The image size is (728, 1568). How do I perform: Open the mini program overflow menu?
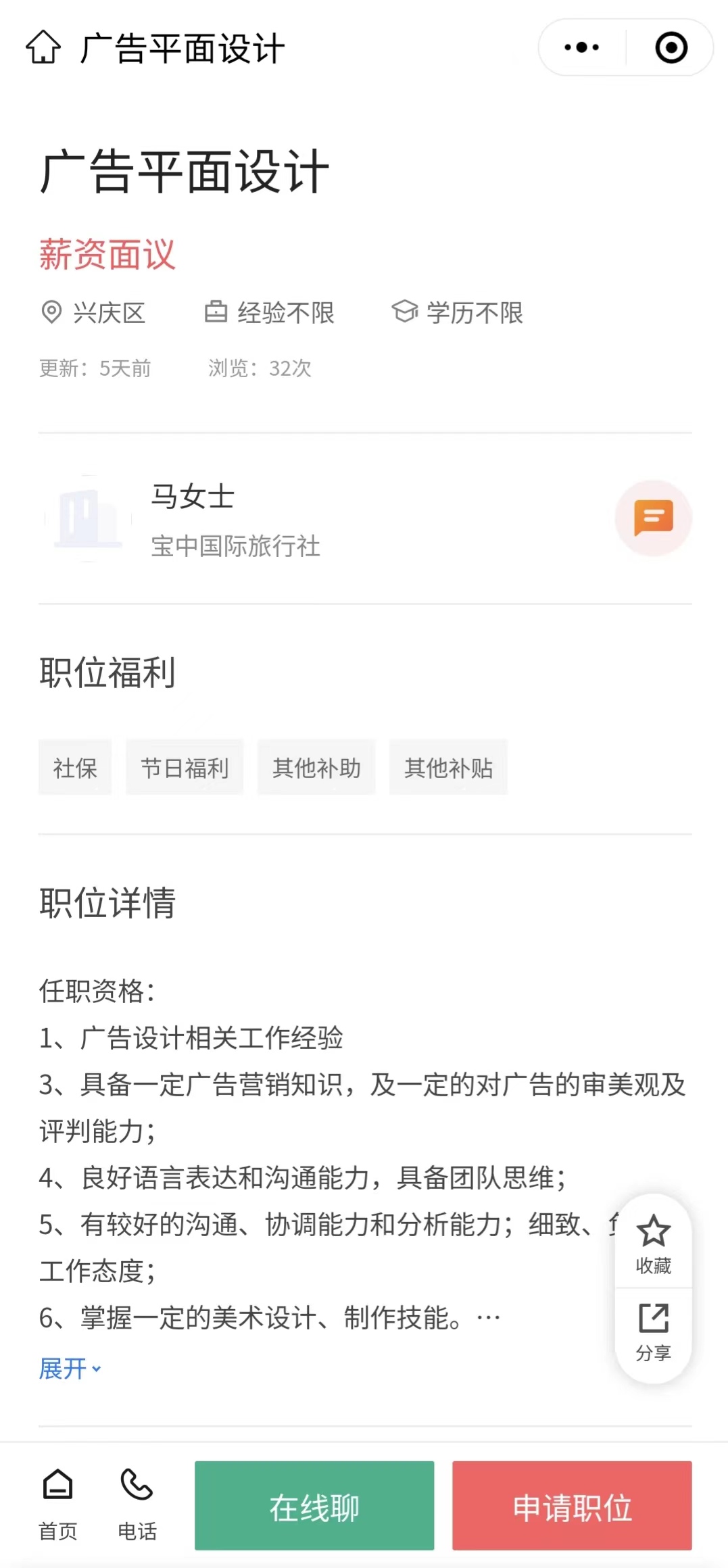click(582, 47)
